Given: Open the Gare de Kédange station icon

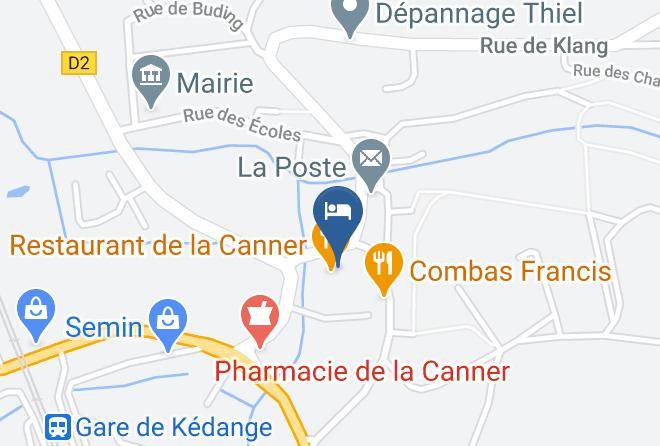Looking at the screenshot, I should (x=58, y=427).
